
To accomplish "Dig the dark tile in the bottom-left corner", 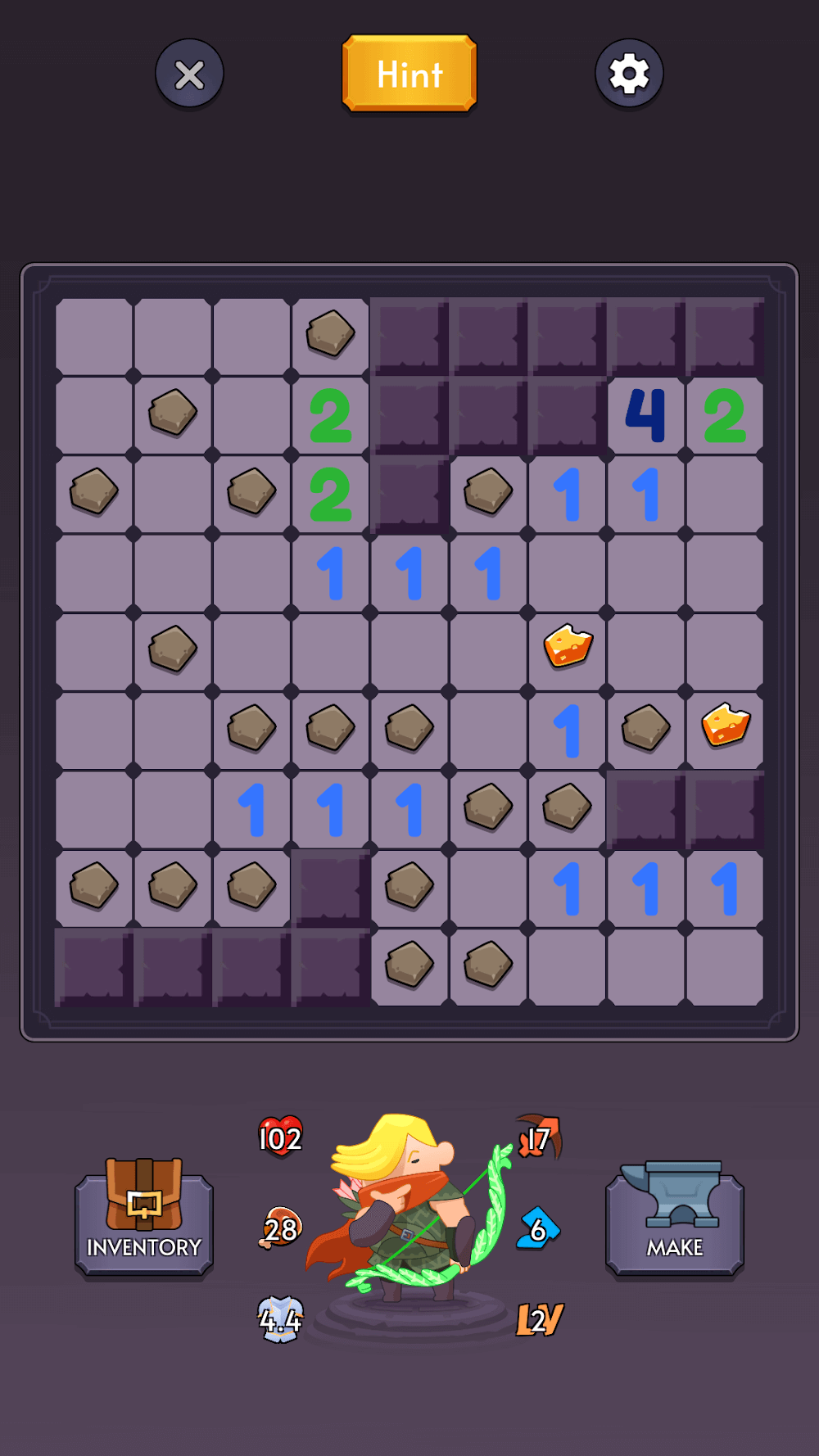I will pyautogui.click(x=94, y=967).
